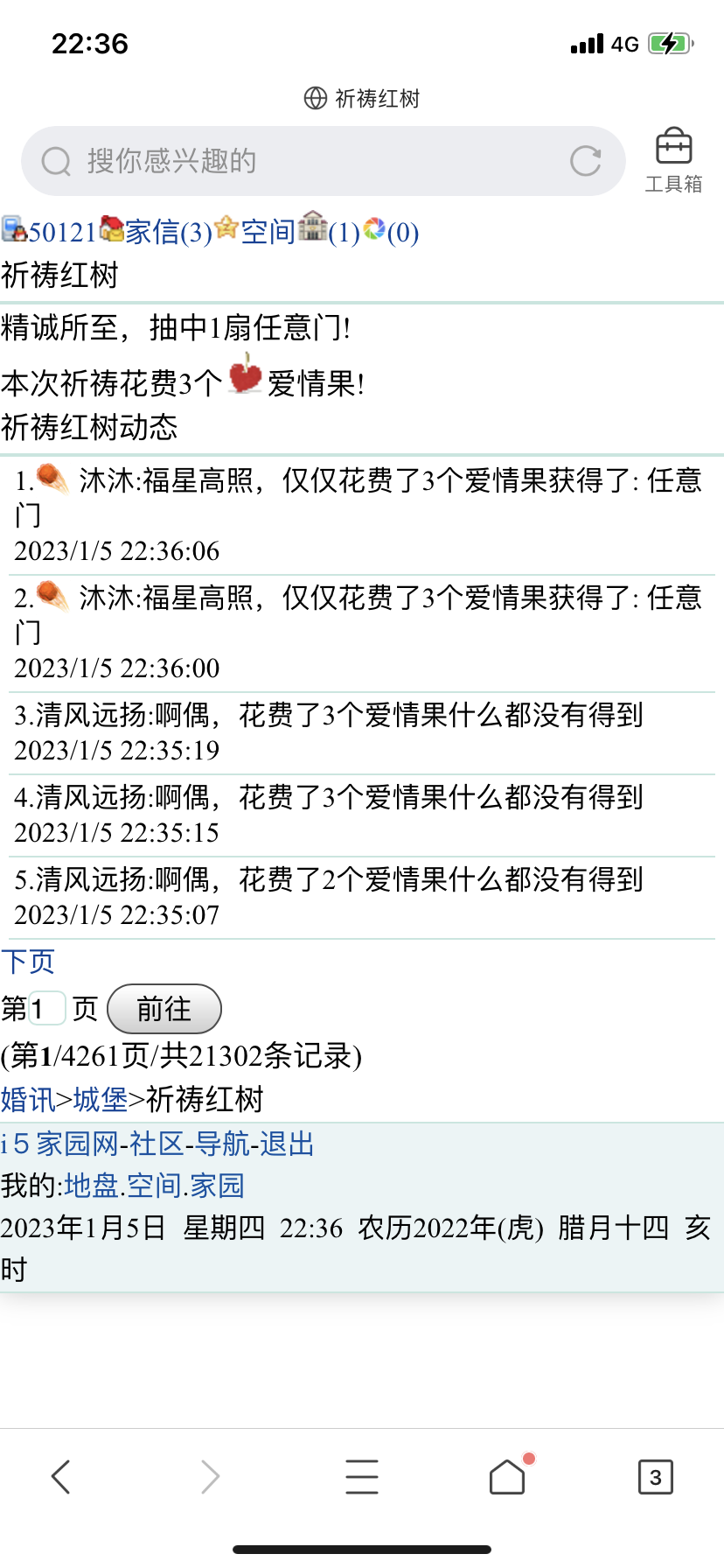Log out via 退出 link
Viewport: 724px width, 1568px height.
point(287,1144)
